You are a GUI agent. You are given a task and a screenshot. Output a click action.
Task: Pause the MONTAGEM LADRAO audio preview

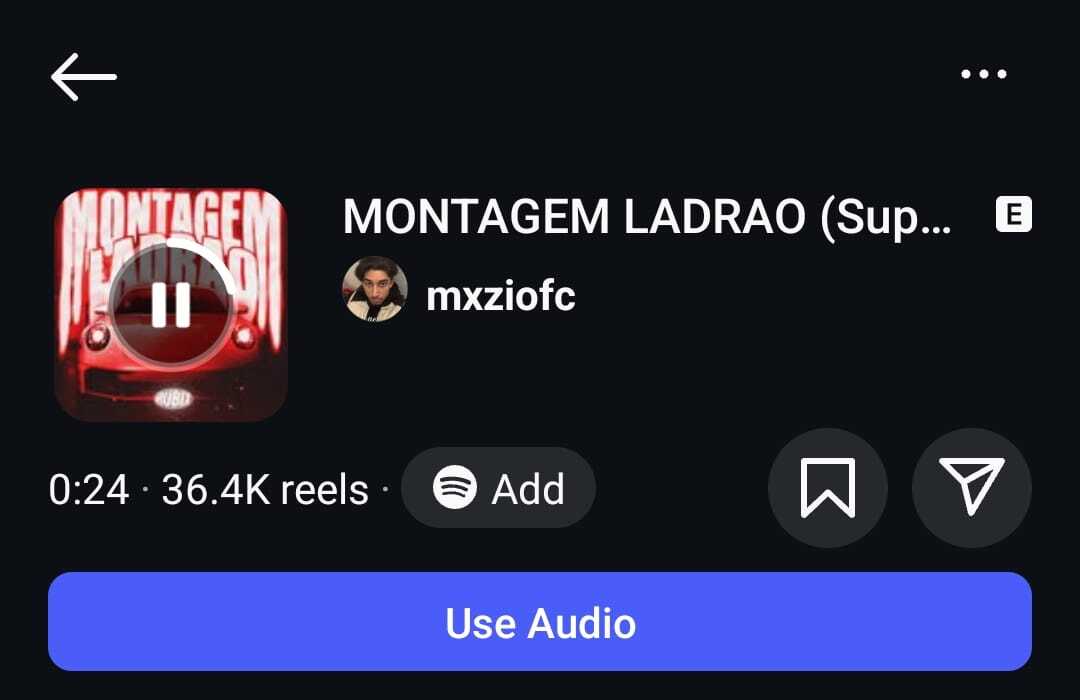click(x=170, y=305)
